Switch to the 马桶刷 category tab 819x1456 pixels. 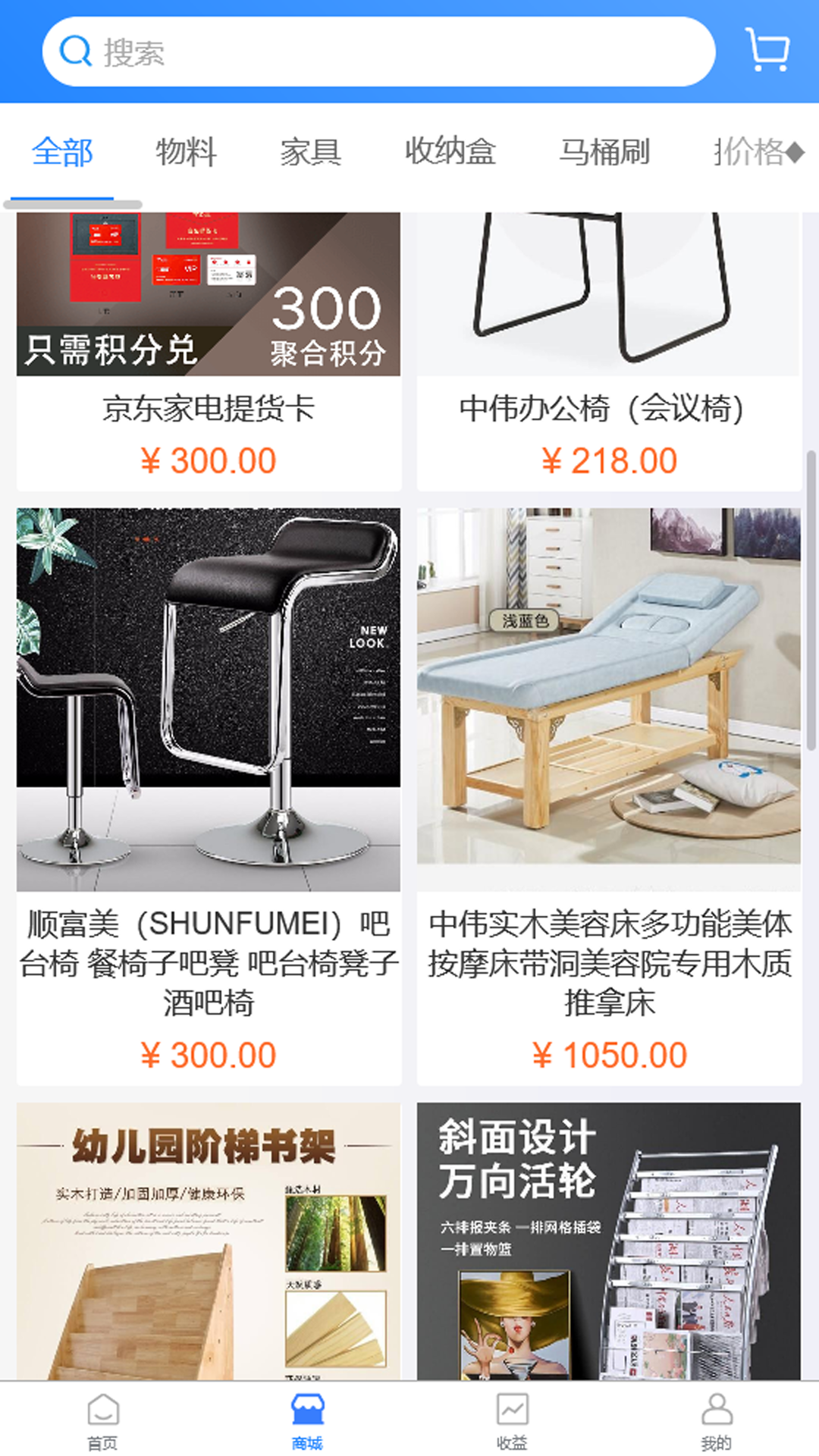[604, 152]
